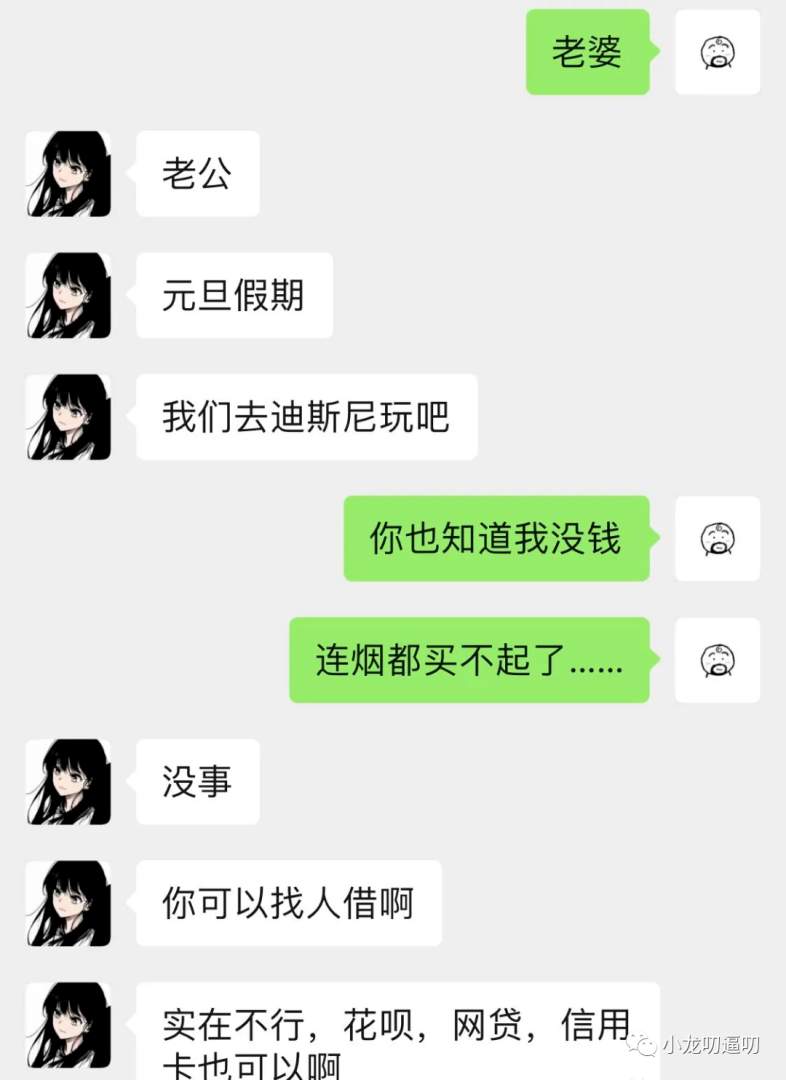Open the profile avatar beside '我们去迪斯尼玩吧'
Screen dimensions: 786x1080
point(69,417)
